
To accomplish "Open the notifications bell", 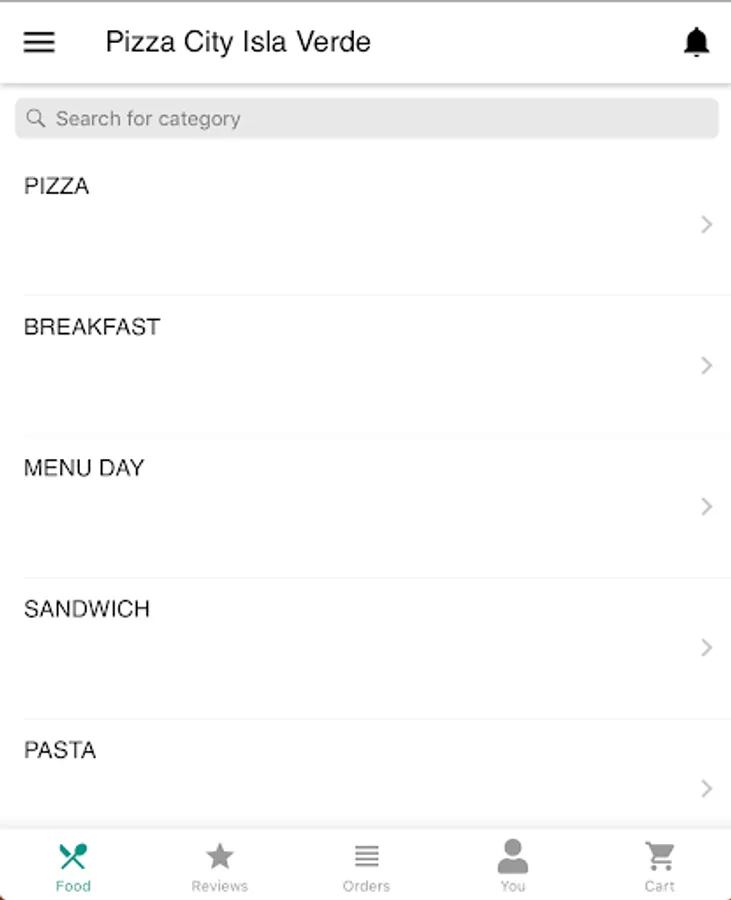I will [696, 42].
